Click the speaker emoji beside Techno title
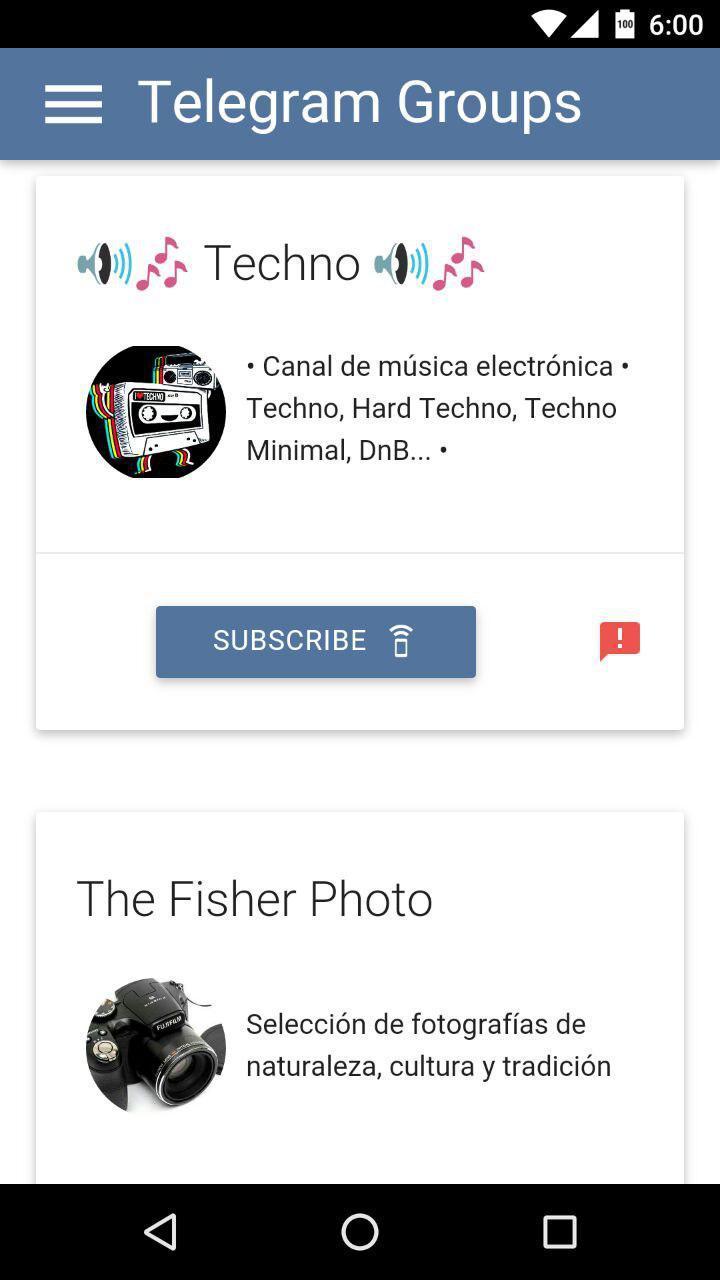 click(x=104, y=263)
